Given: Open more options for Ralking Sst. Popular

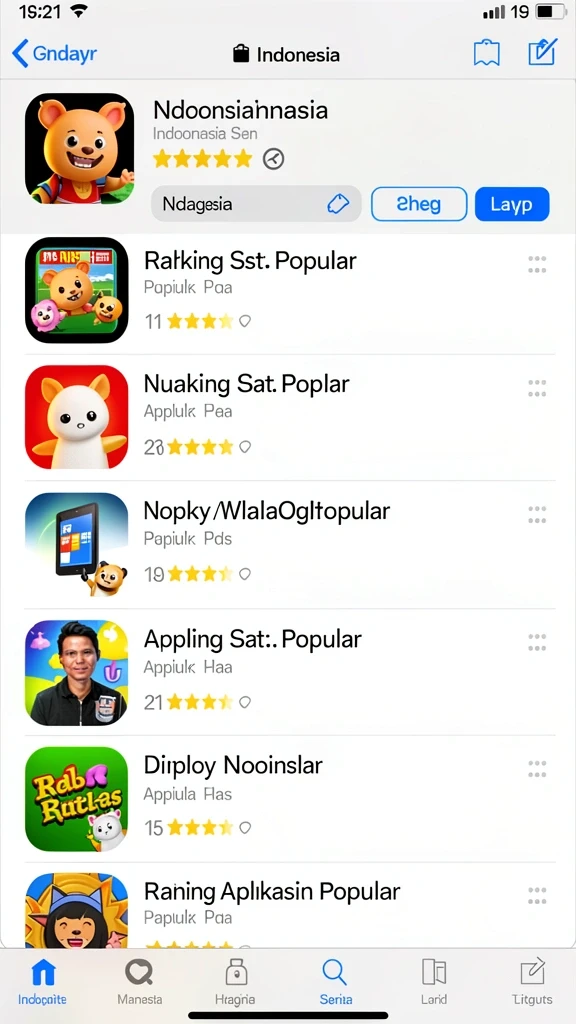Looking at the screenshot, I should (x=537, y=264).
